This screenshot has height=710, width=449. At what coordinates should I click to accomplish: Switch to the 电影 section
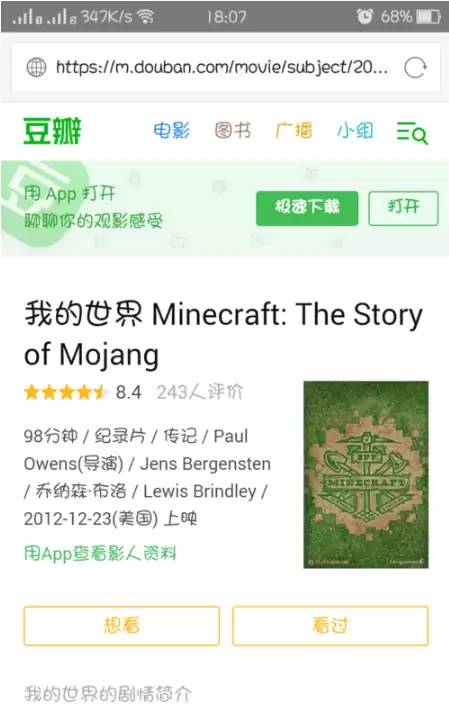(171, 130)
